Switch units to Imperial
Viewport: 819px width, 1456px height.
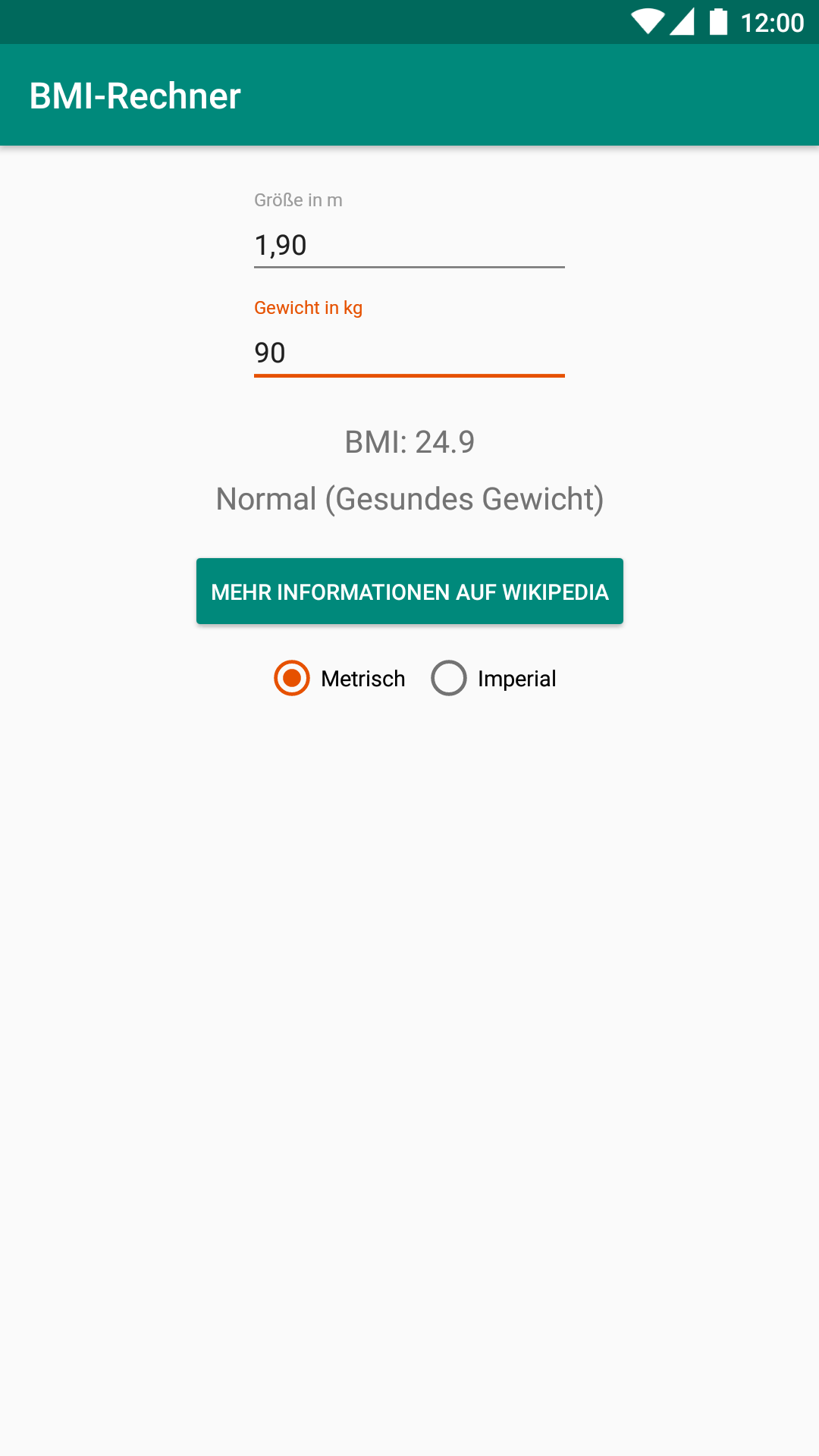tap(494, 678)
